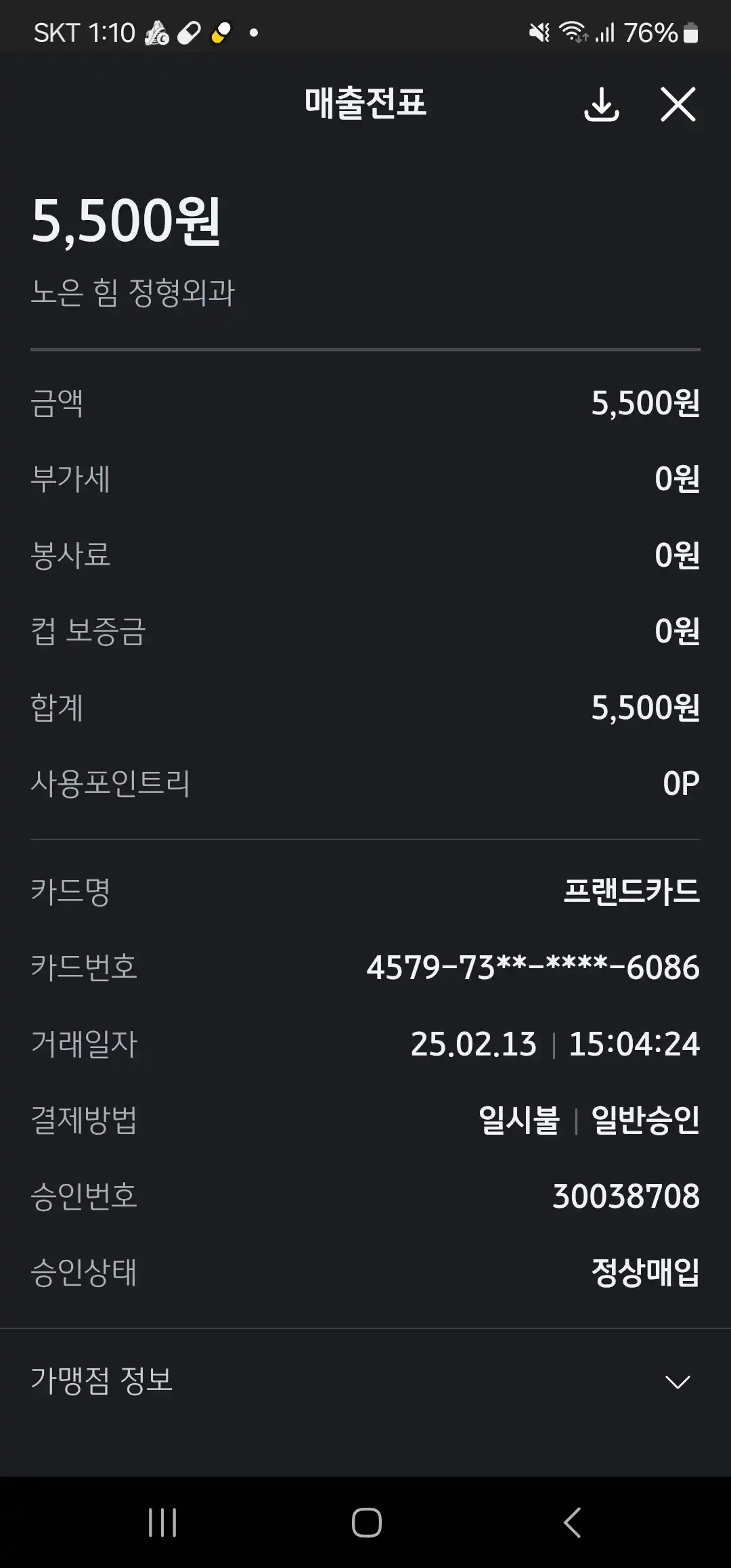Tap the battery indicator icon
The width and height of the screenshot is (731, 1568).
690,30
